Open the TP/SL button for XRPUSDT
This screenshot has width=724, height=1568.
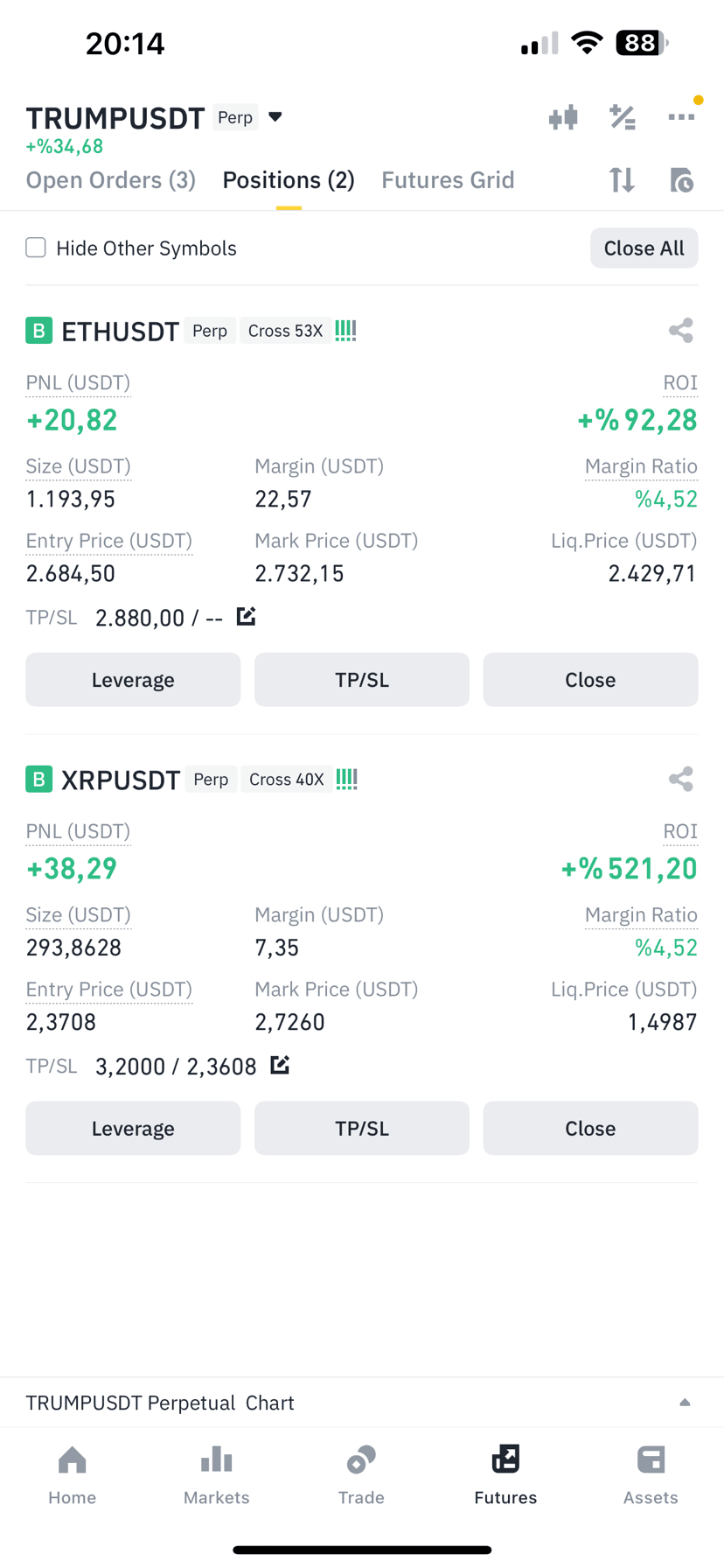(362, 1128)
